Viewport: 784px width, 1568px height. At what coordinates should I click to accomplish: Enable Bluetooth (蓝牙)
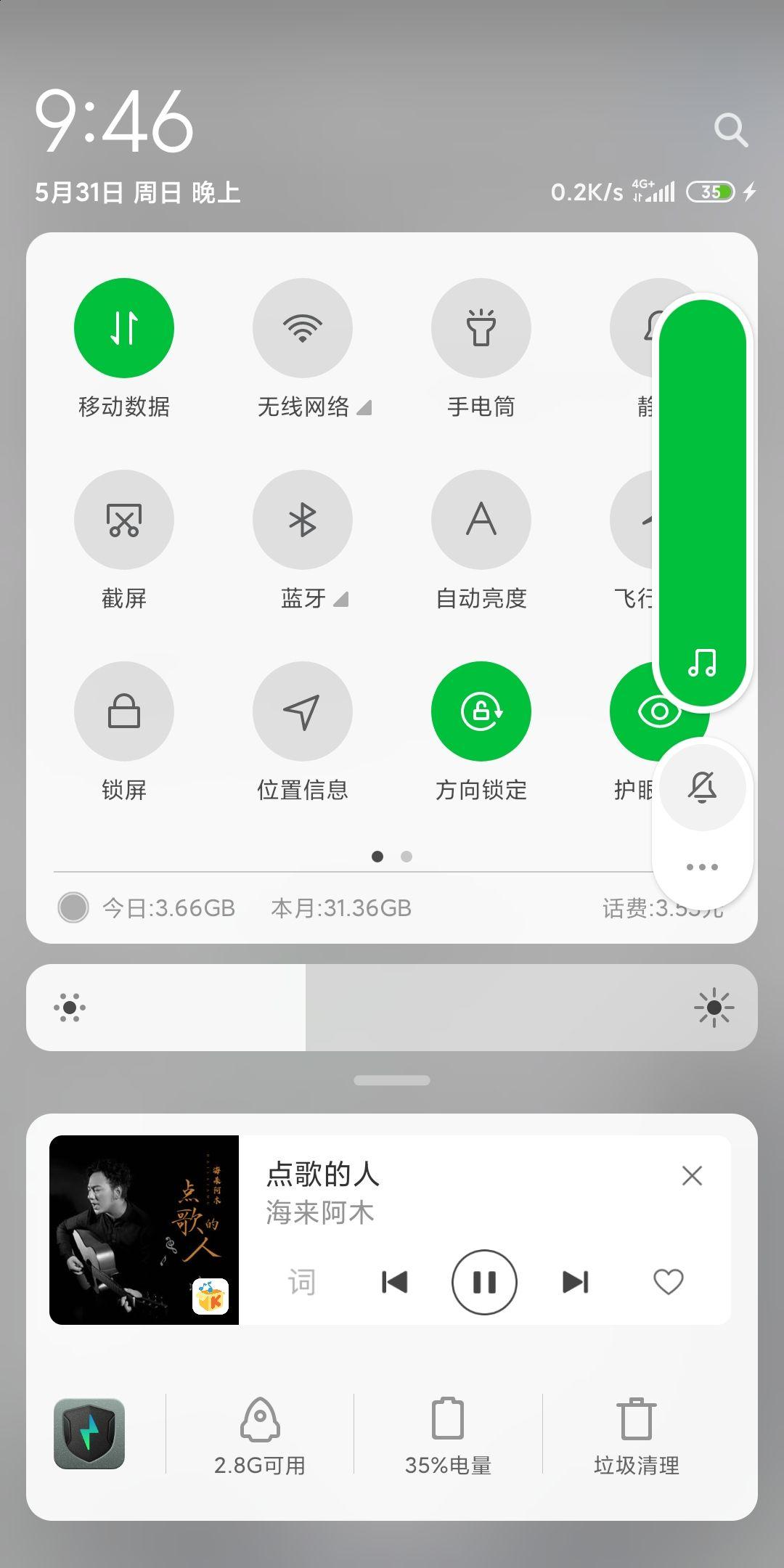303,520
